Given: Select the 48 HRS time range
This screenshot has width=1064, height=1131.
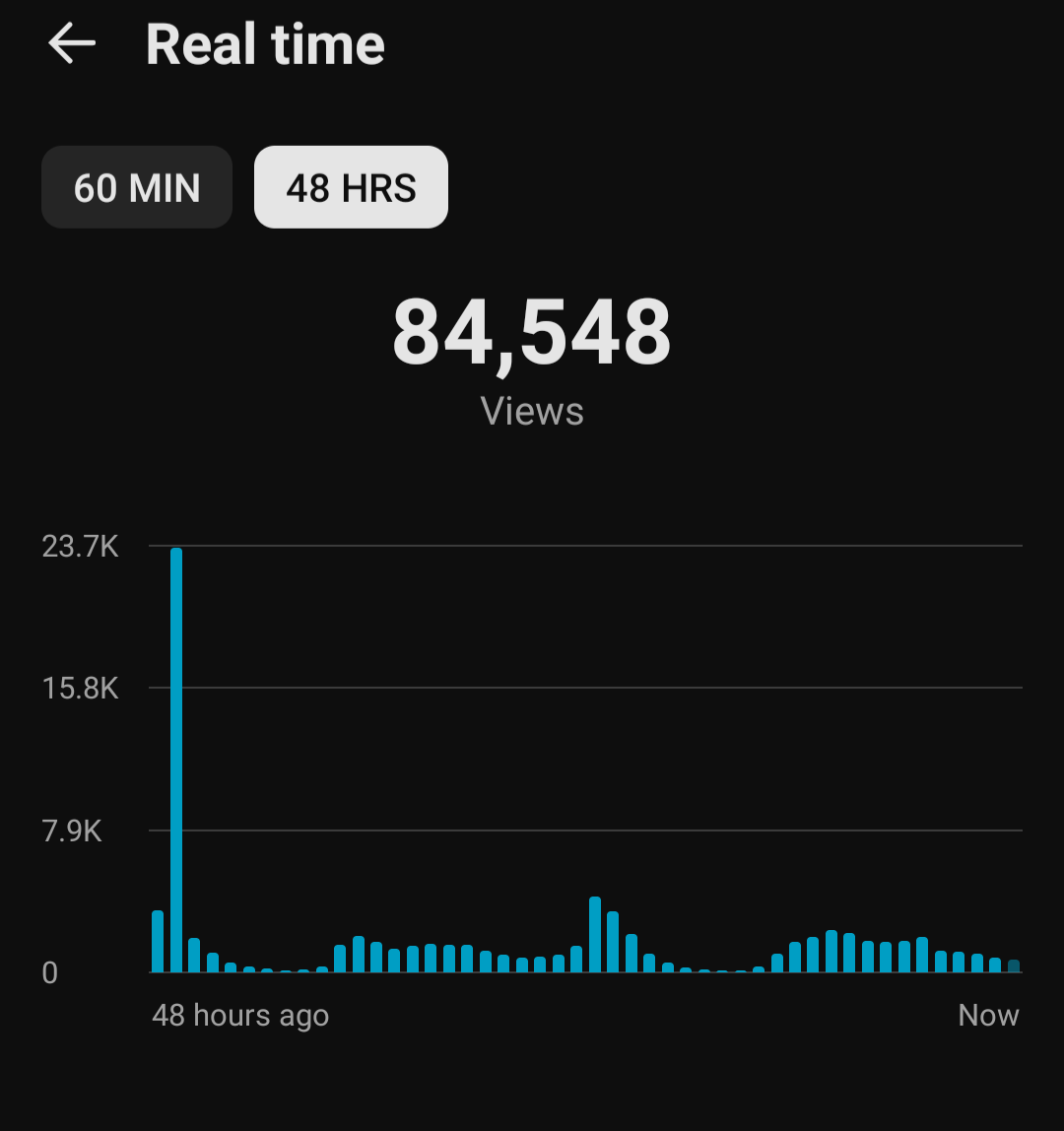Looking at the screenshot, I should [x=352, y=187].
